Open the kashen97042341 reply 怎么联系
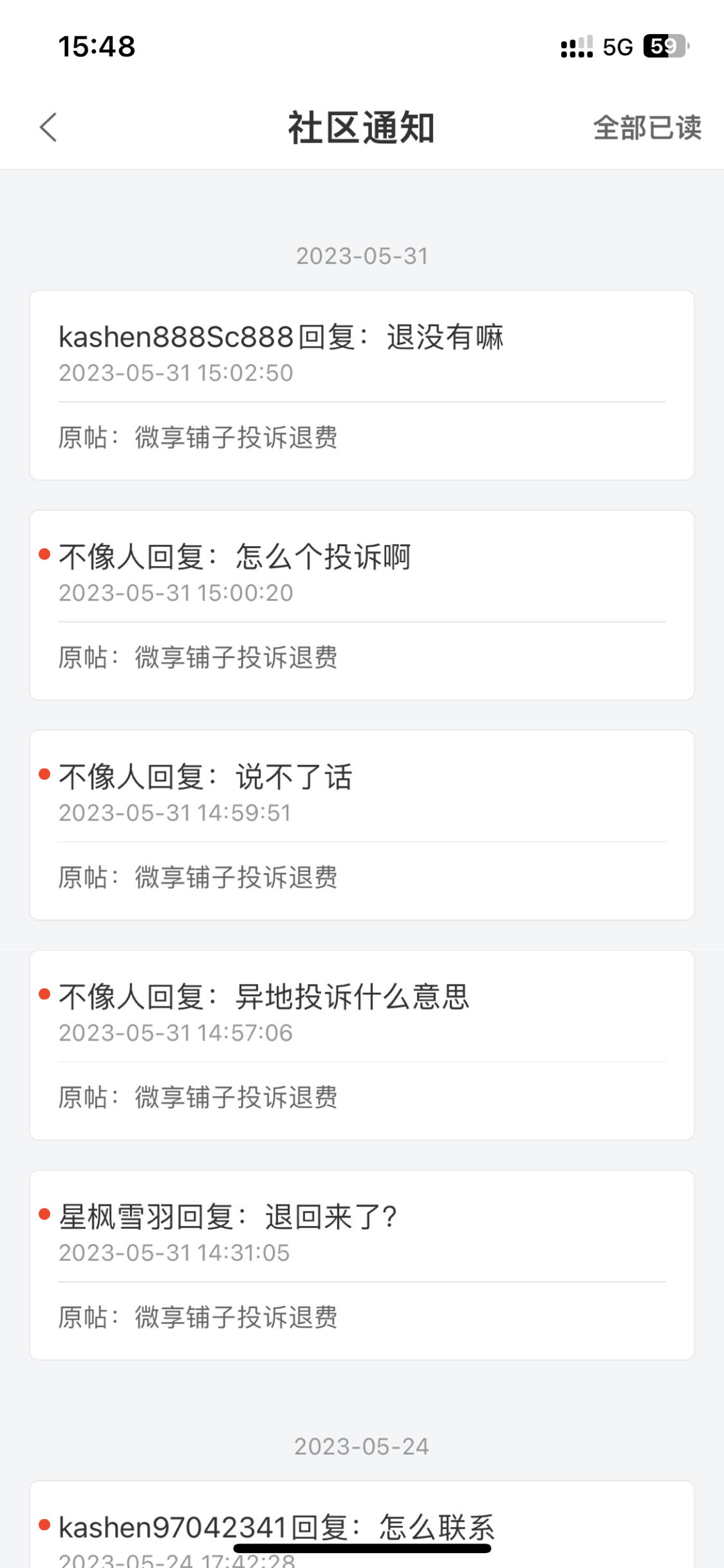 pos(362,1525)
